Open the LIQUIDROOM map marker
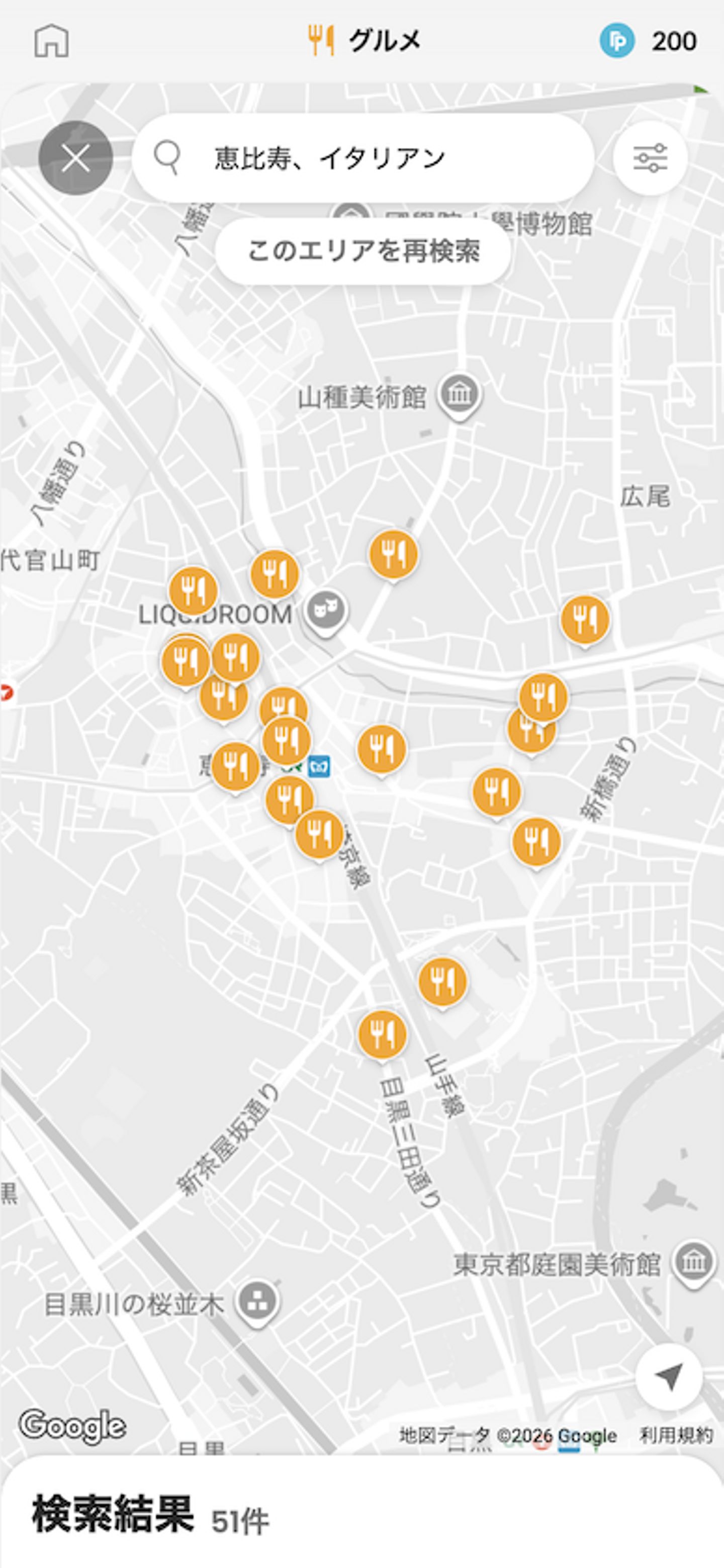Screen dimensions: 724x1568 tap(326, 611)
